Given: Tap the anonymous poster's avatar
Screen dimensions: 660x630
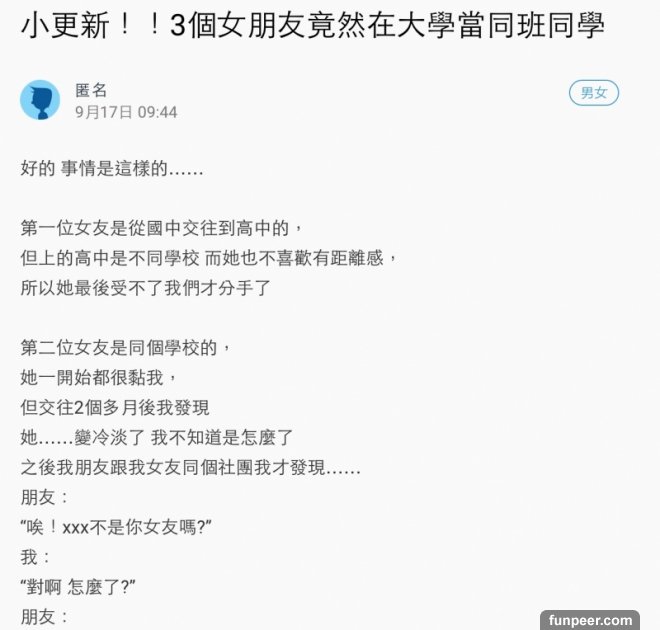Looking at the screenshot, I should [40, 100].
